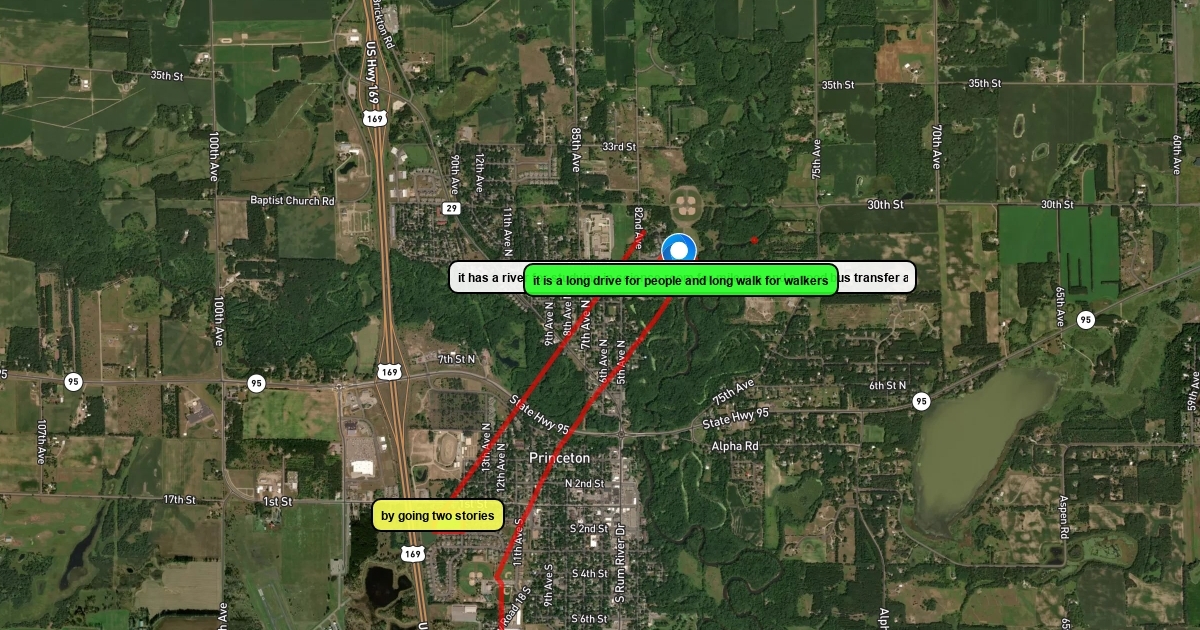Tap the small red point marker
The image size is (1200, 630).
point(754,240)
